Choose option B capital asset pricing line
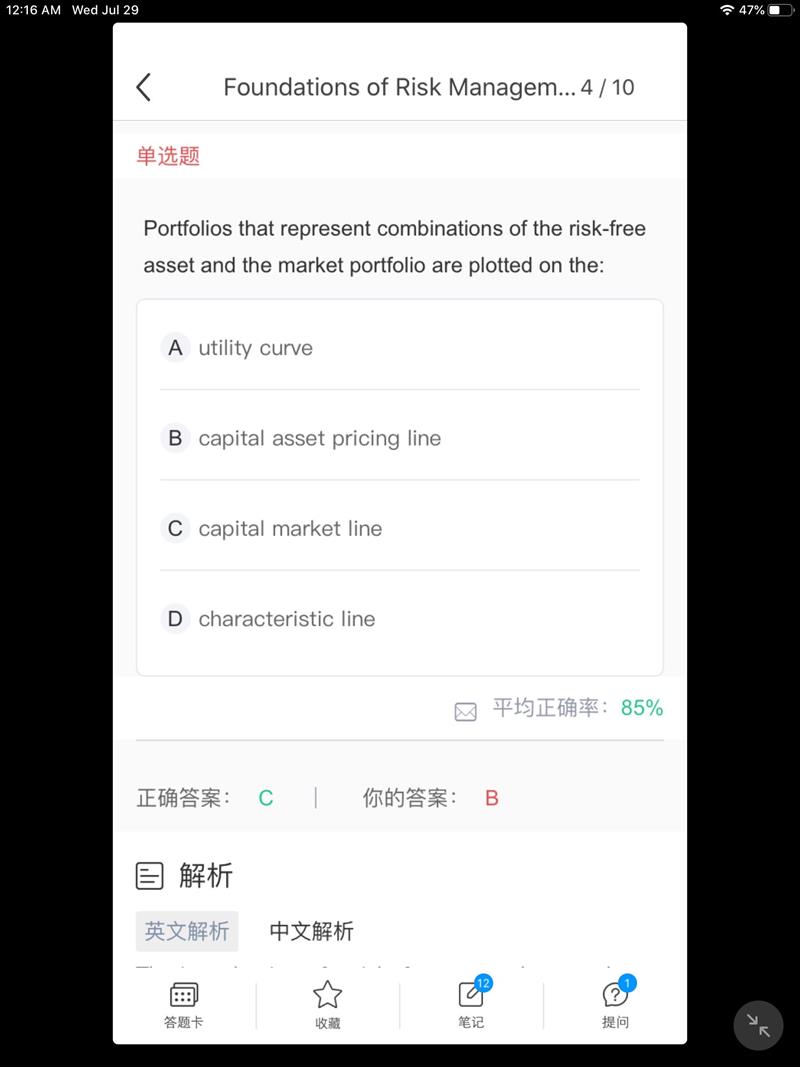 [x=319, y=438]
